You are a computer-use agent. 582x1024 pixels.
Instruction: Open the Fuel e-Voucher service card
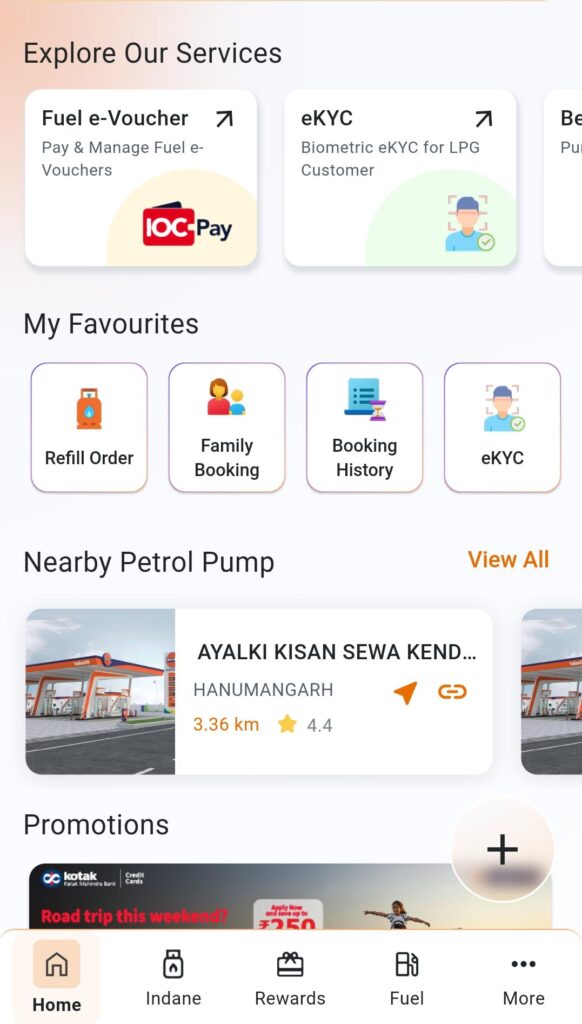(x=141, y=178)
